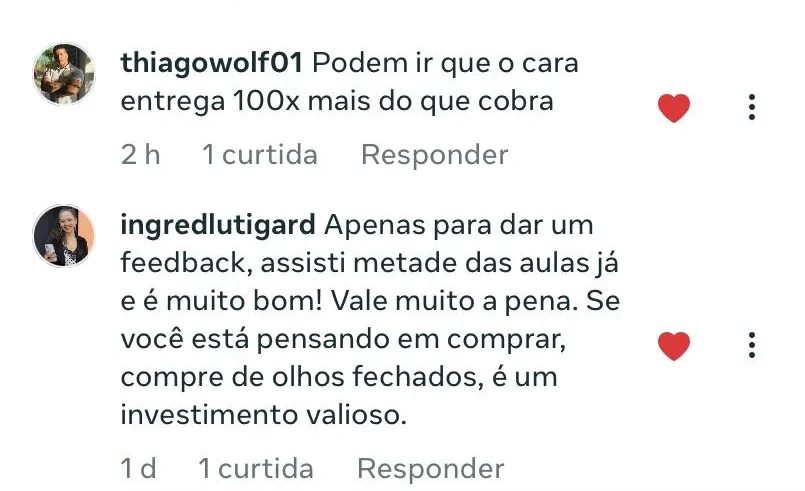Reply to thiagowolf01's comment

[x=434, y=155]
